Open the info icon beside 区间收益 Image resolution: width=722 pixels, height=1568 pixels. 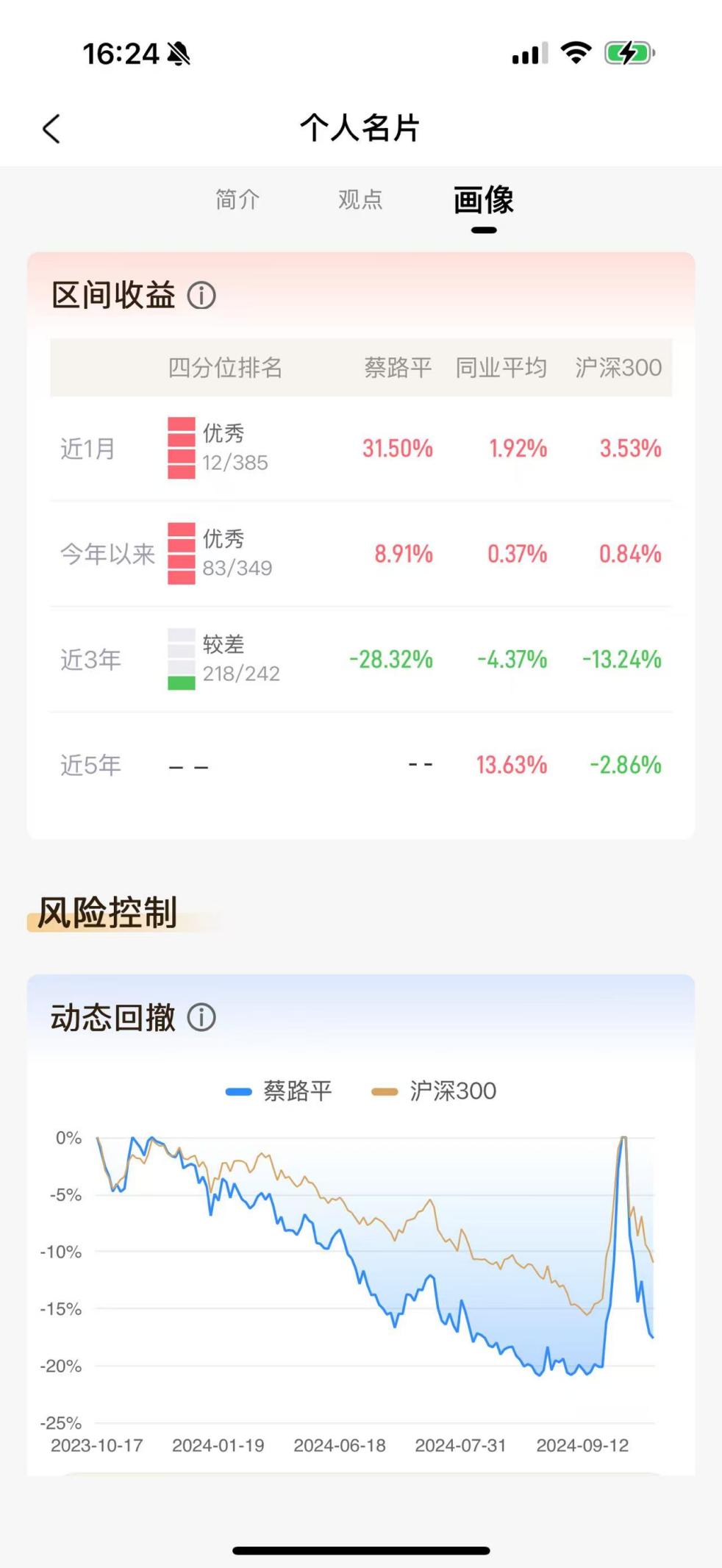point(201,296)
